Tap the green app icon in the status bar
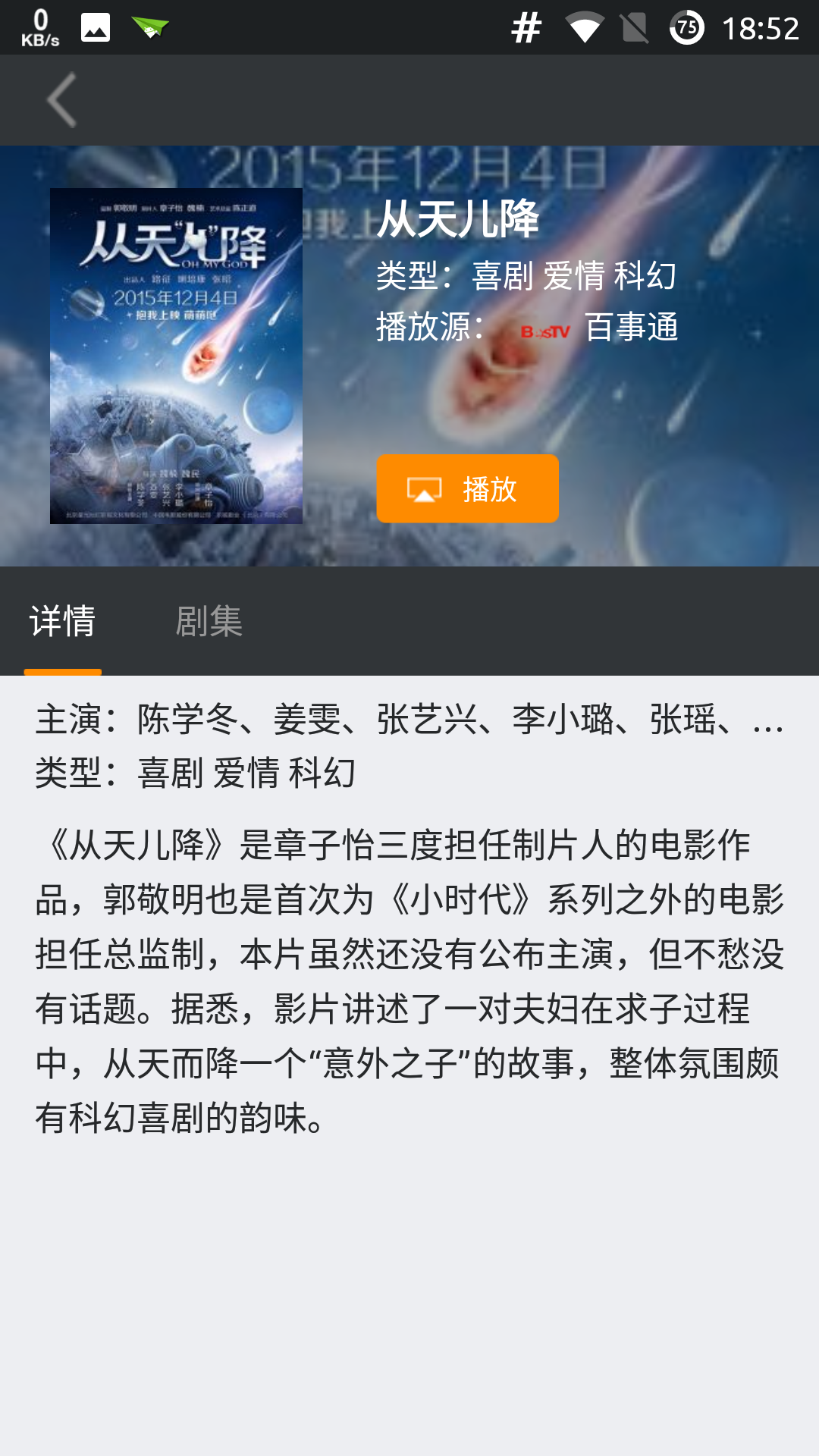 tap(151, 26)
